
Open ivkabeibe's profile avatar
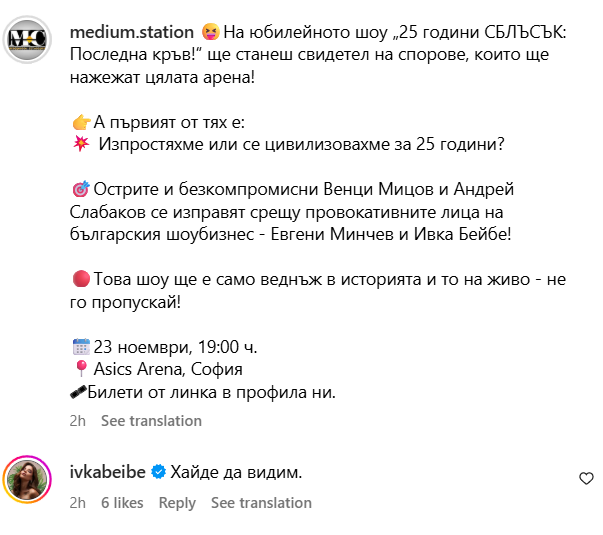(x=29, y=479)
